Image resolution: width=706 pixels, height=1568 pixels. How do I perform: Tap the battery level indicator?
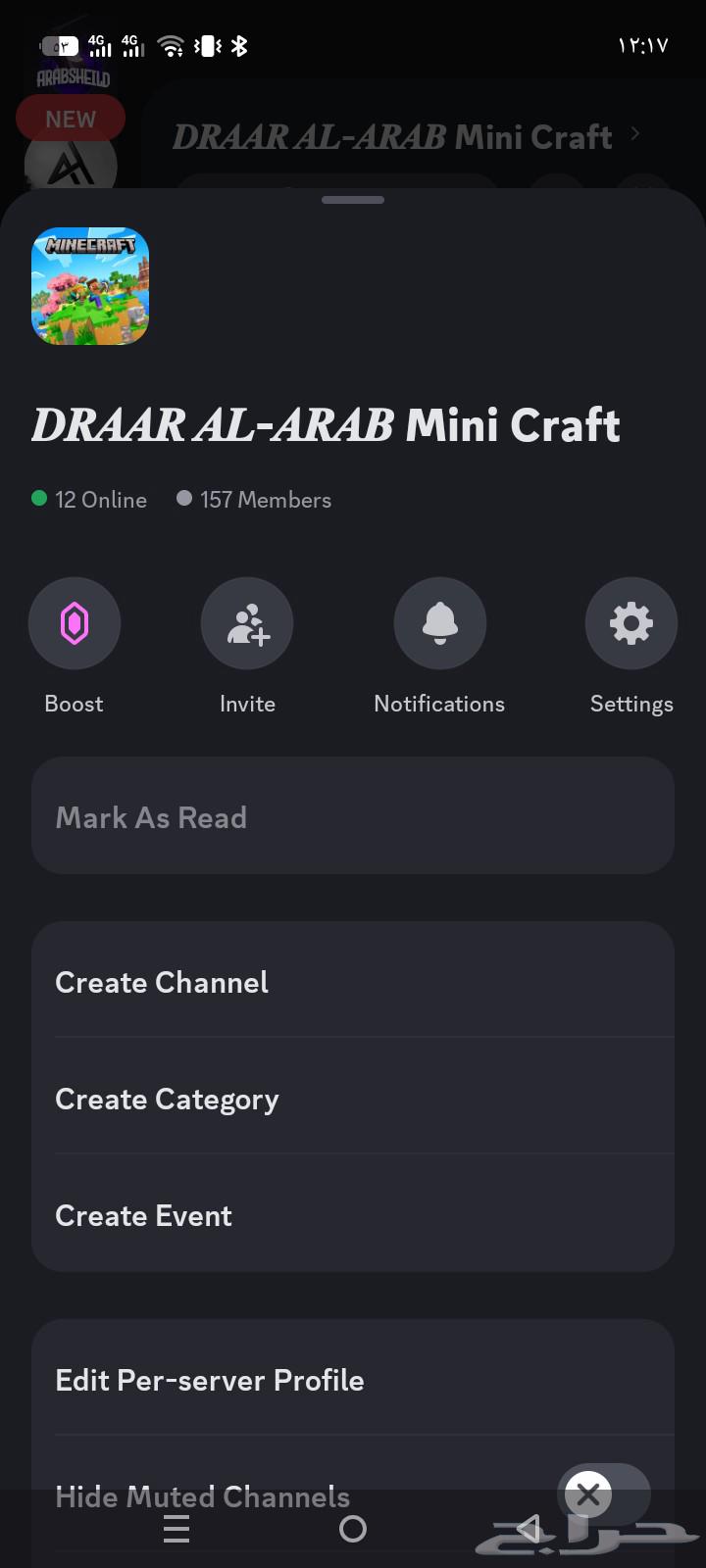pyautogui.click(x=61, y=45)
